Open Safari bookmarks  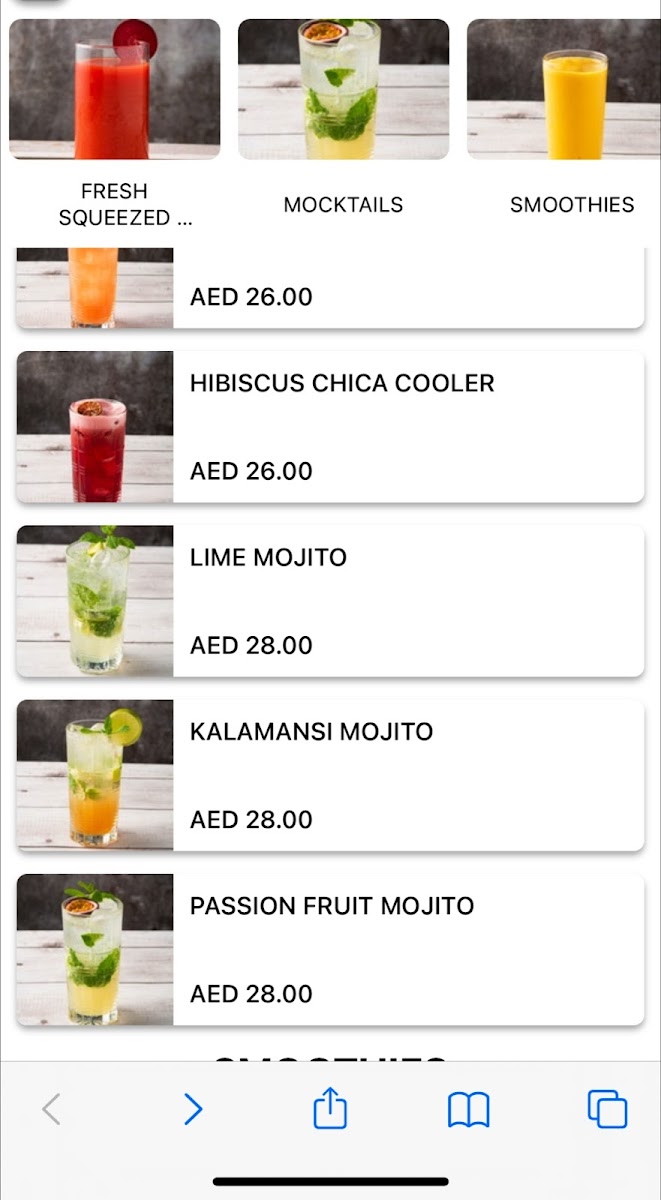coord(468,1110)
